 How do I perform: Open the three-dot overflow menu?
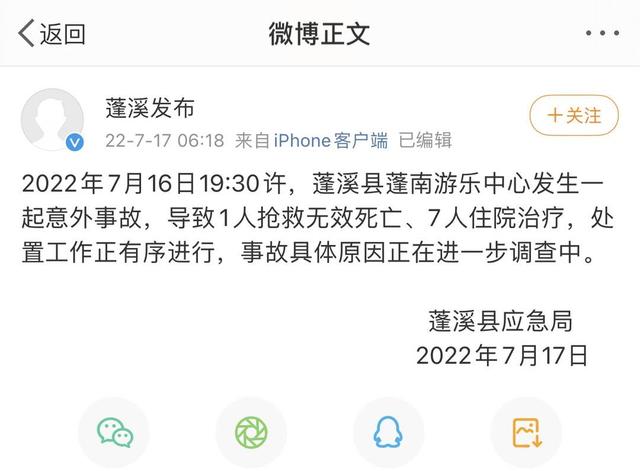click(x=602, y=33)
